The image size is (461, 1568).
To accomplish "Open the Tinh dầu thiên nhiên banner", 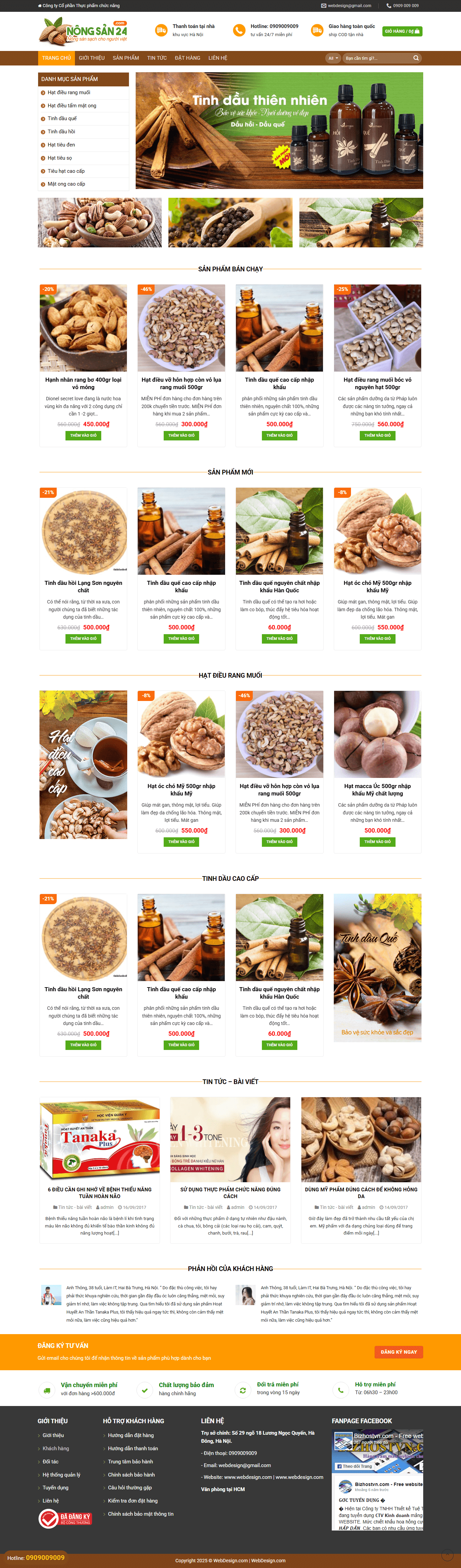I will coord(279,130).
